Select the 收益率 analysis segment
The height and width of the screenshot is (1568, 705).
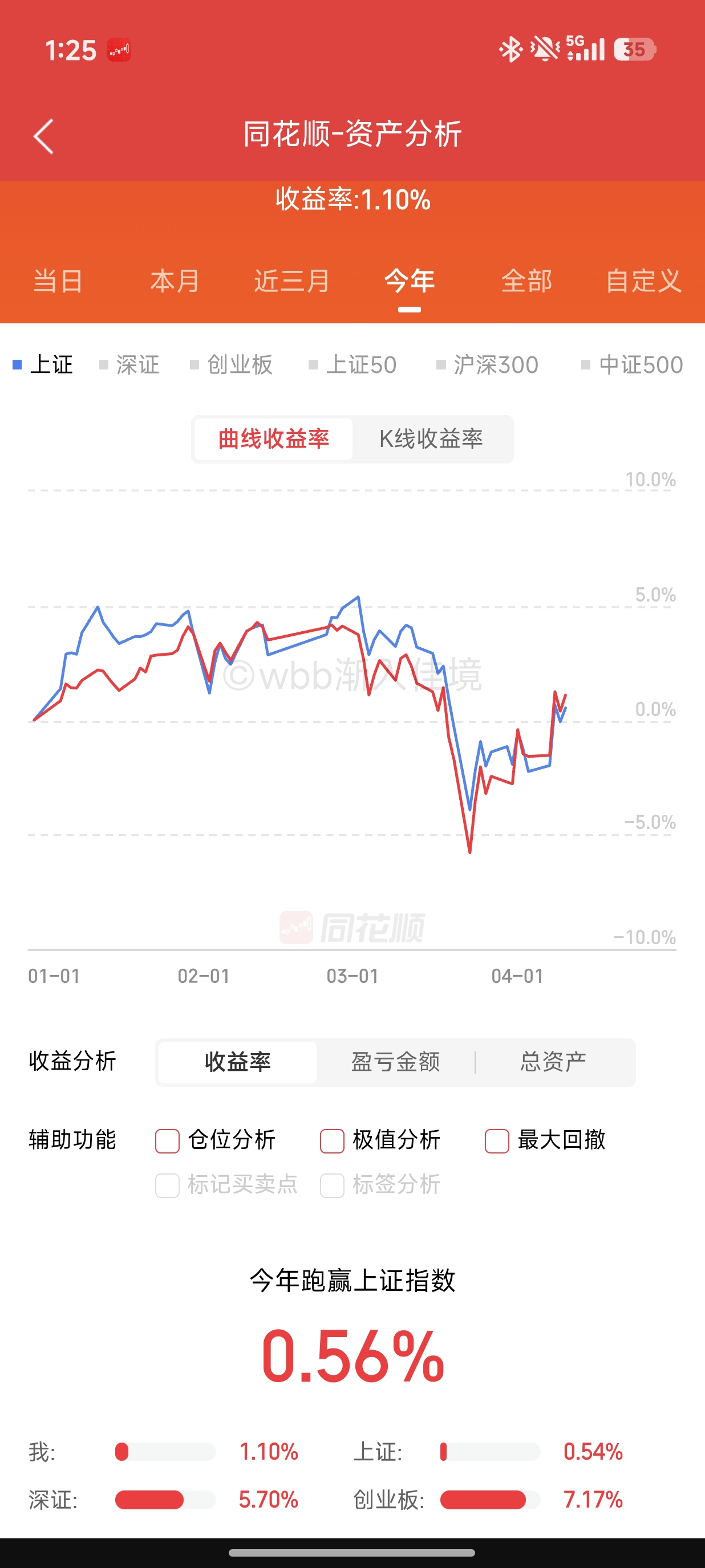coord(237,1062)
